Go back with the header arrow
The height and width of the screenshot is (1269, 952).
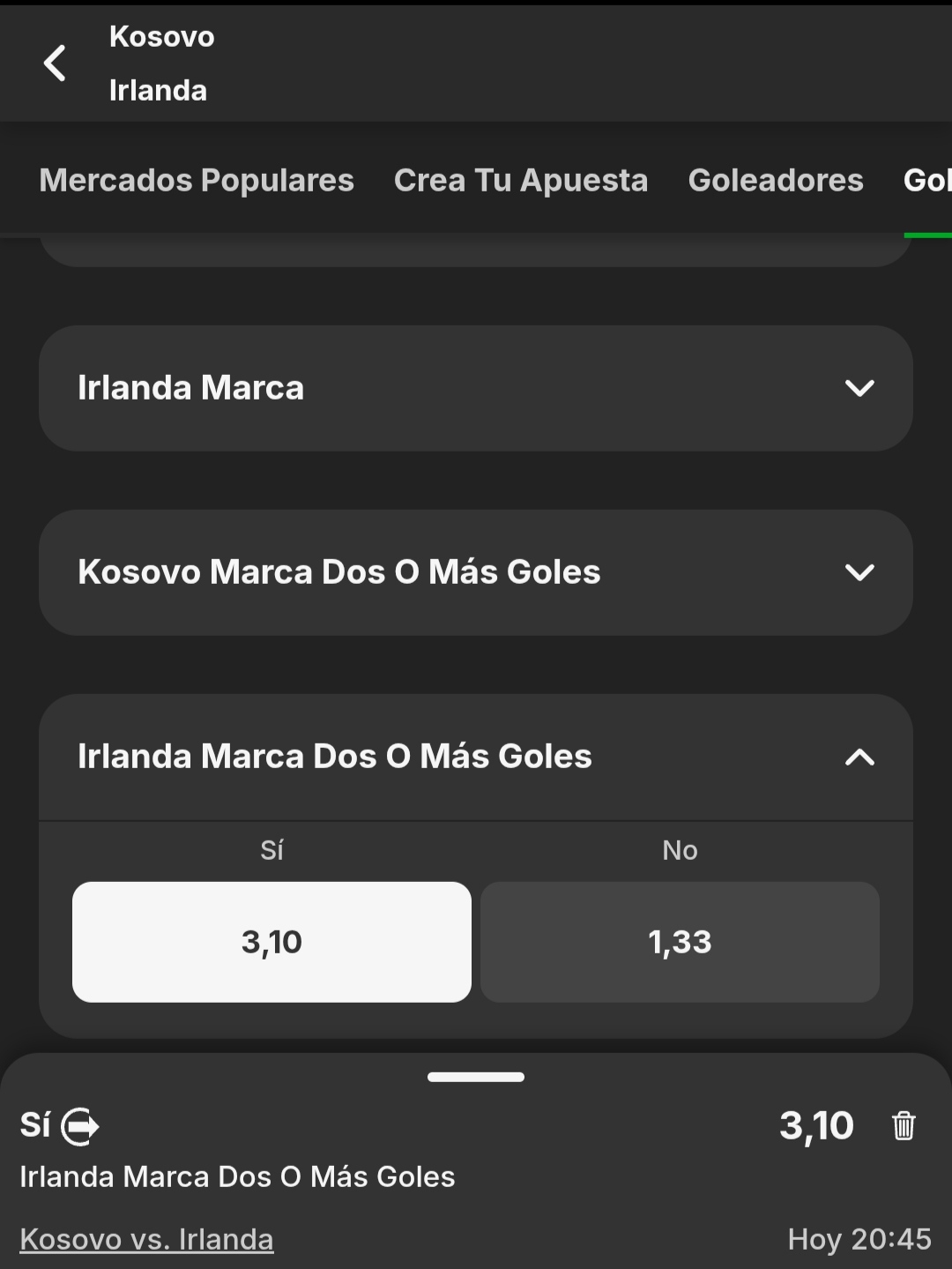(x=55, y=63)
